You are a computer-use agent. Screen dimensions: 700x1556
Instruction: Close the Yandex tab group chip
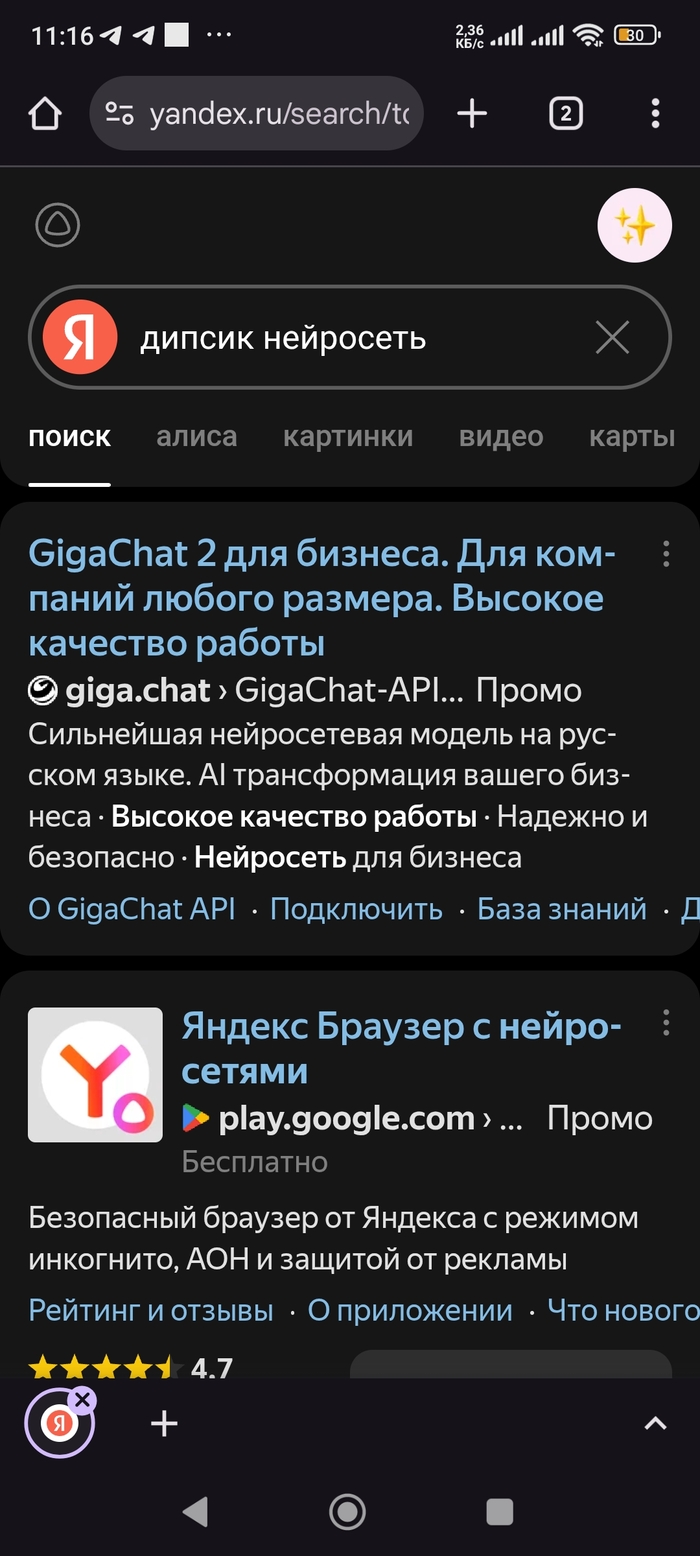84,1399
